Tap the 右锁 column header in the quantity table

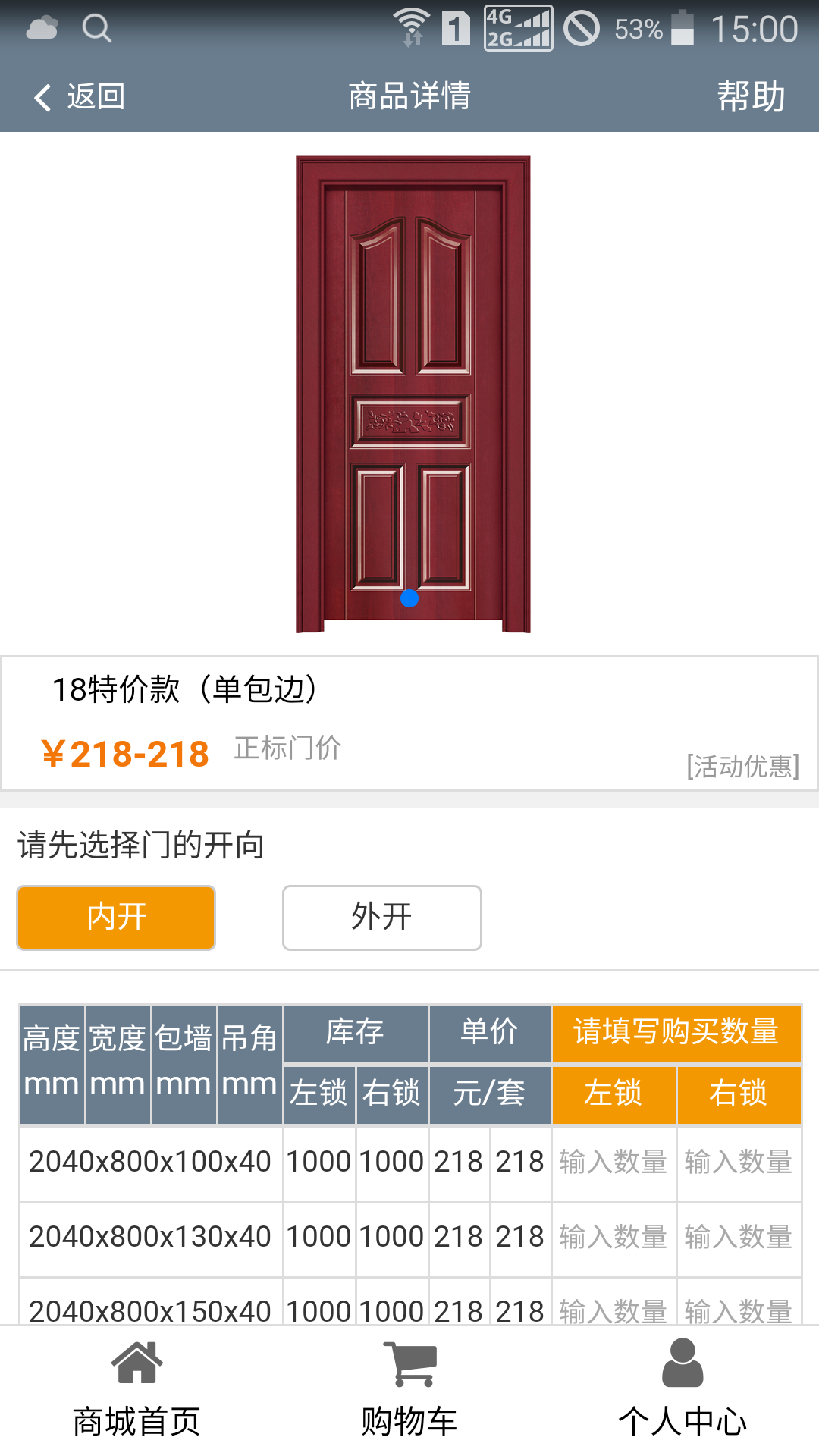coord(739,1094)
